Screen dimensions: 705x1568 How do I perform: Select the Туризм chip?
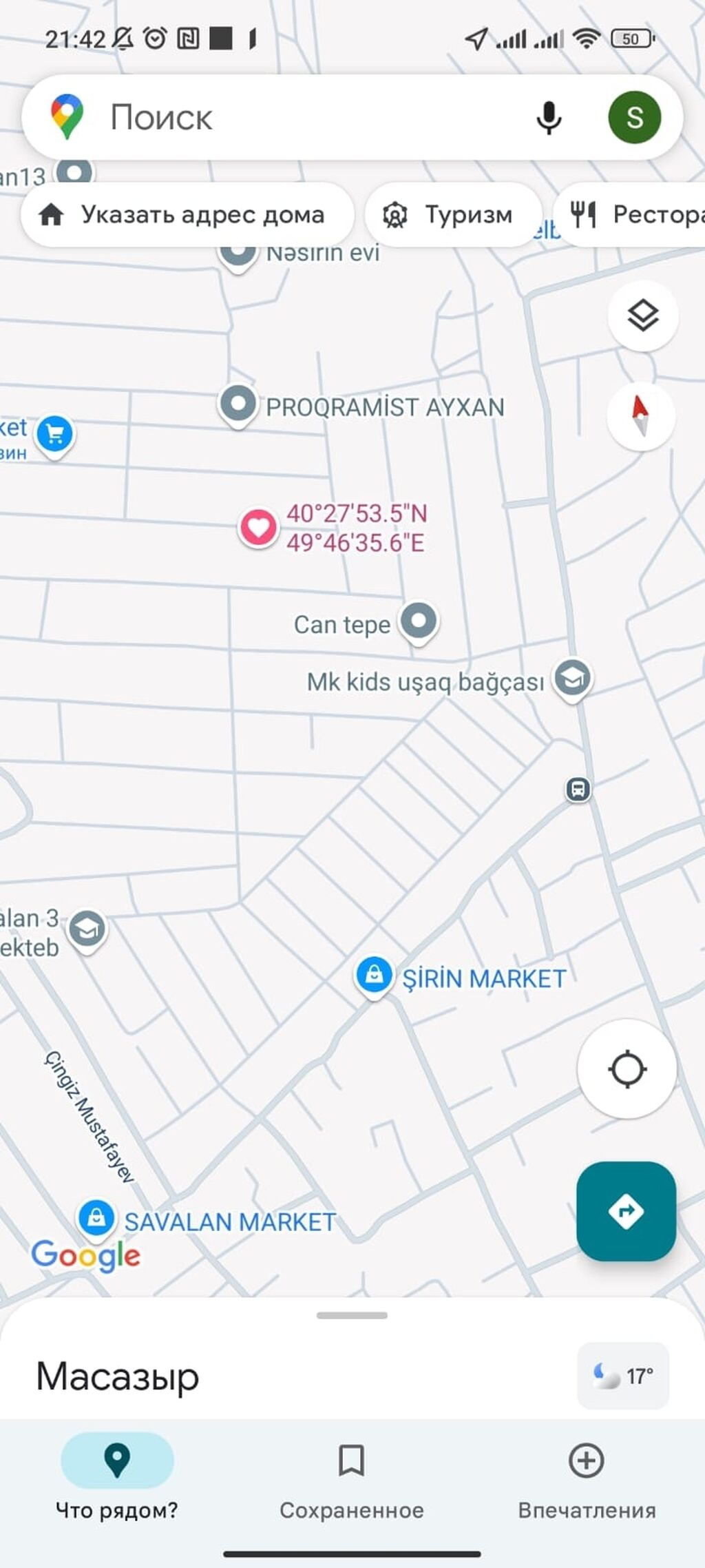[451, 215]
